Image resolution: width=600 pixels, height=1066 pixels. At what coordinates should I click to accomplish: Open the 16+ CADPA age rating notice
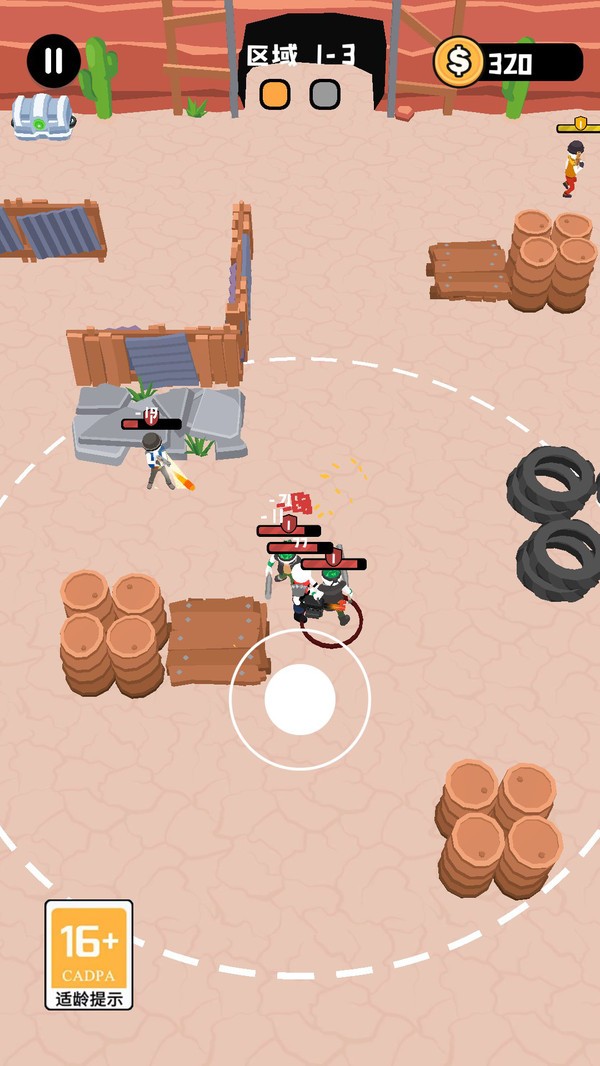[89, 955]
